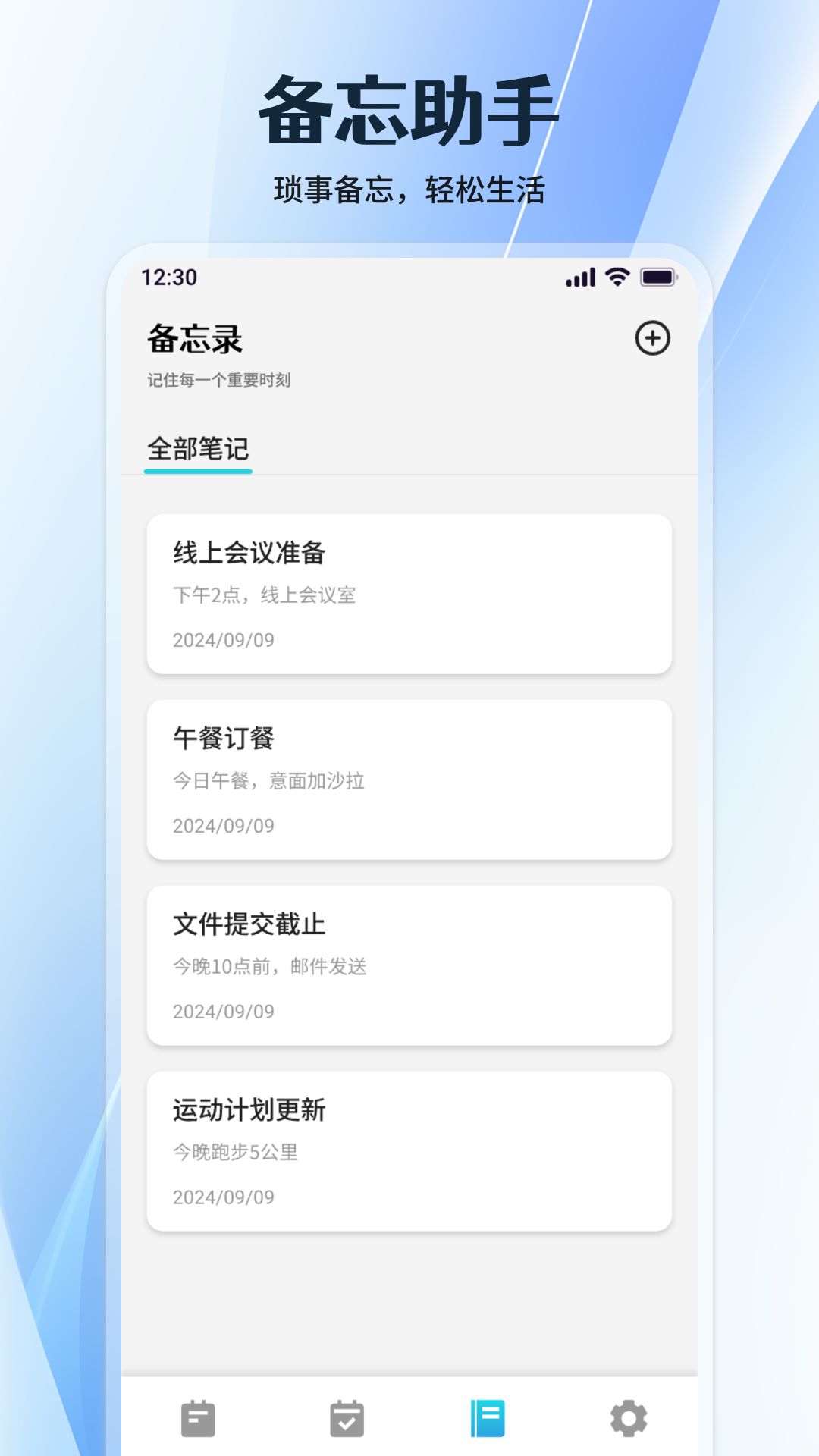Click the teal underline beneath 全部笔记

[197, 471]
